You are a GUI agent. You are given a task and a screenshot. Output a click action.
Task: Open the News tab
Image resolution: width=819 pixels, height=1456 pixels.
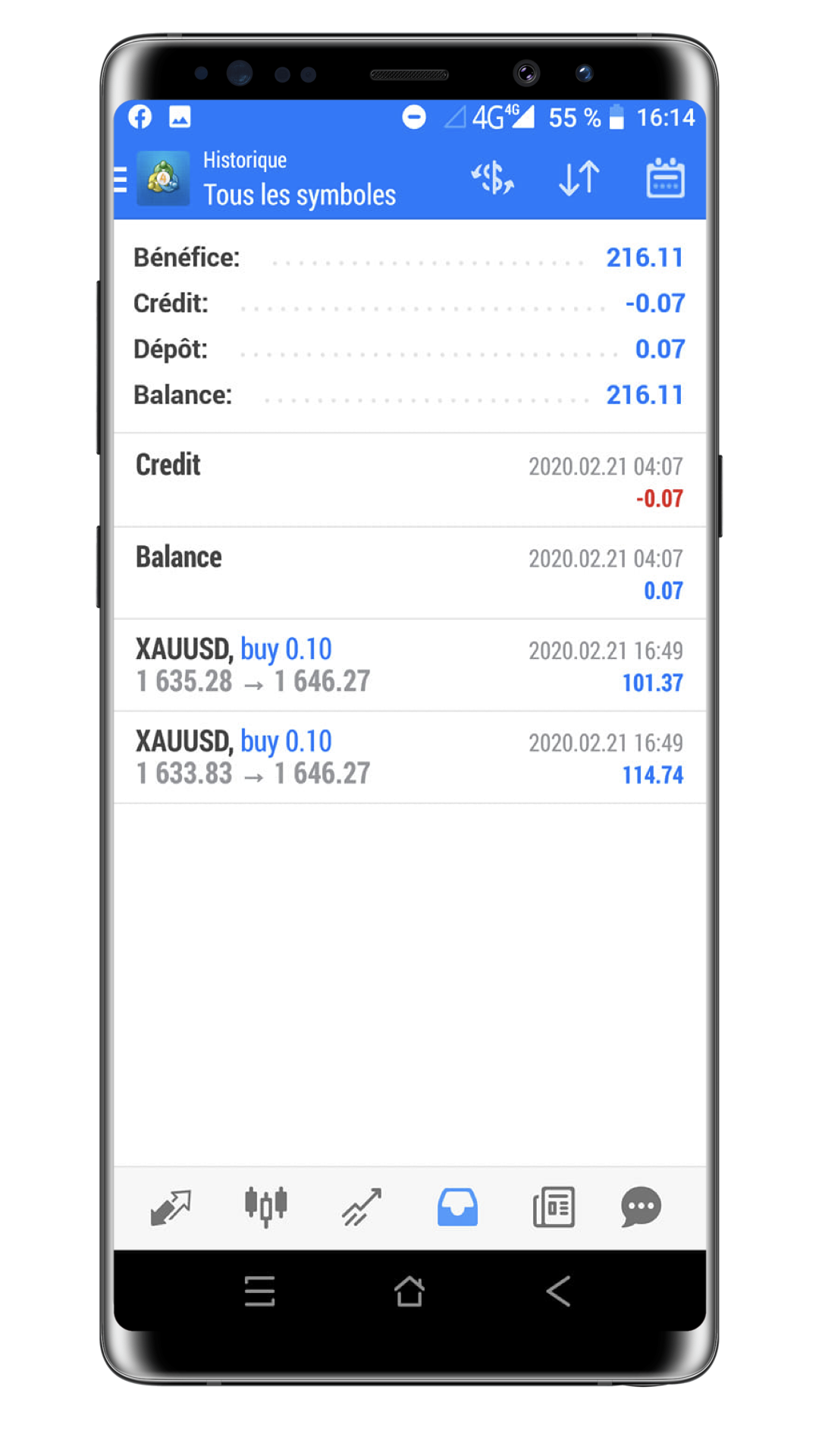pos(554,1207)
